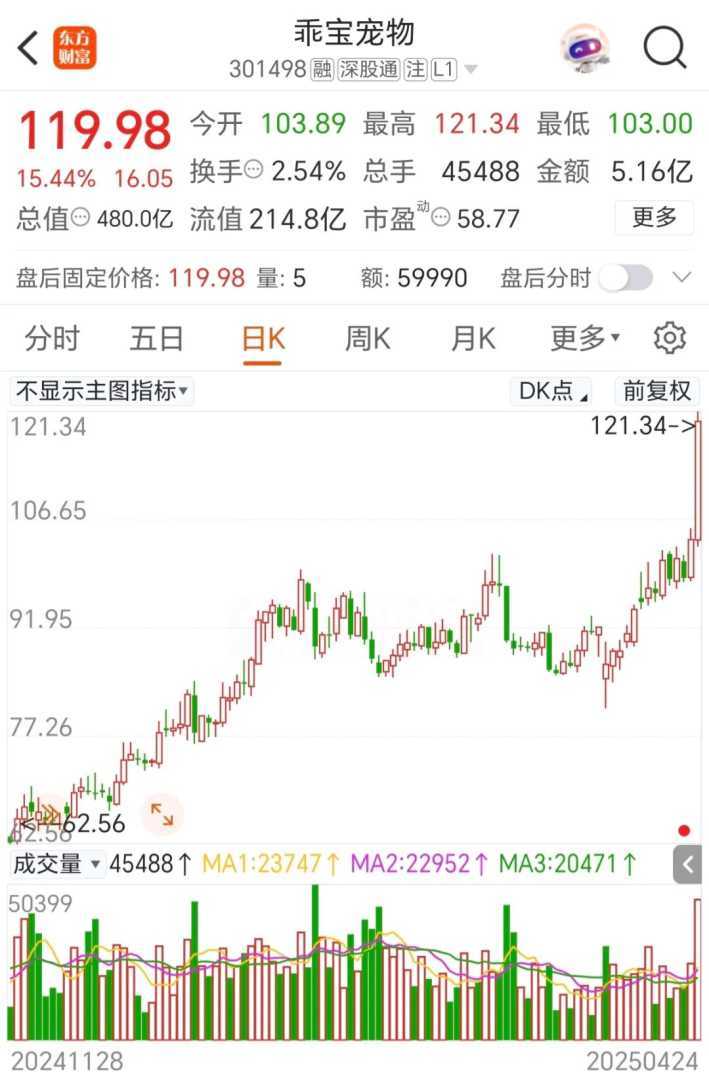709x1080 pixels.
Task: Switch to the 五日 tab
Action: coord(156,339)
